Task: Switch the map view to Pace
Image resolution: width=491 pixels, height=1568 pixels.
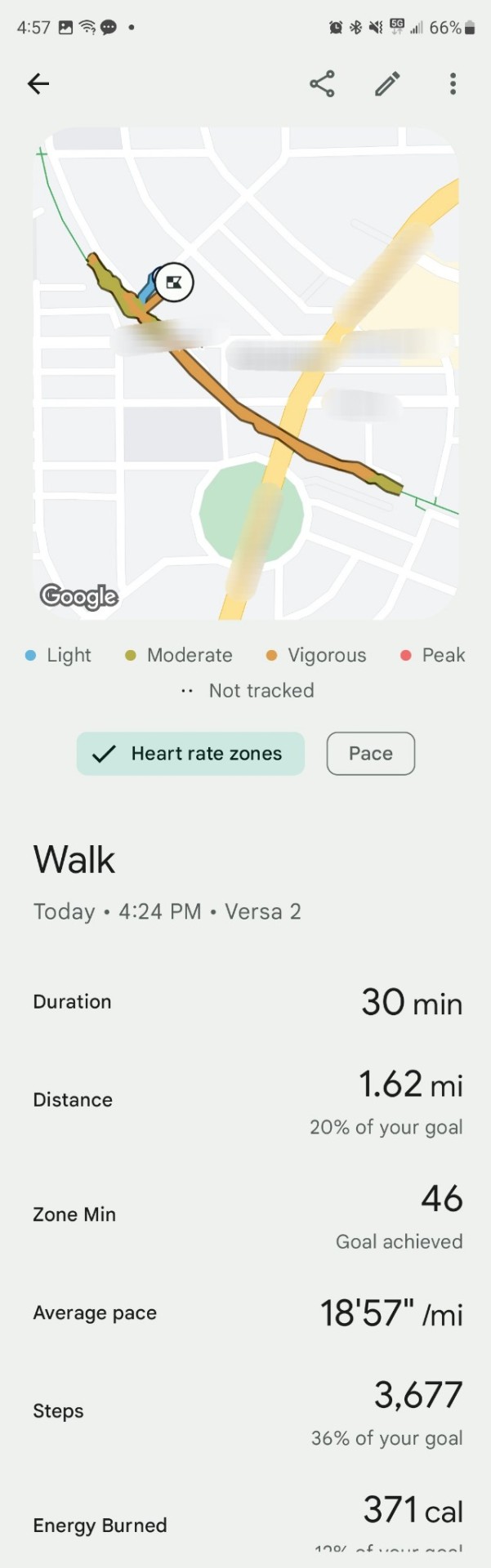Action: point(370,753)
